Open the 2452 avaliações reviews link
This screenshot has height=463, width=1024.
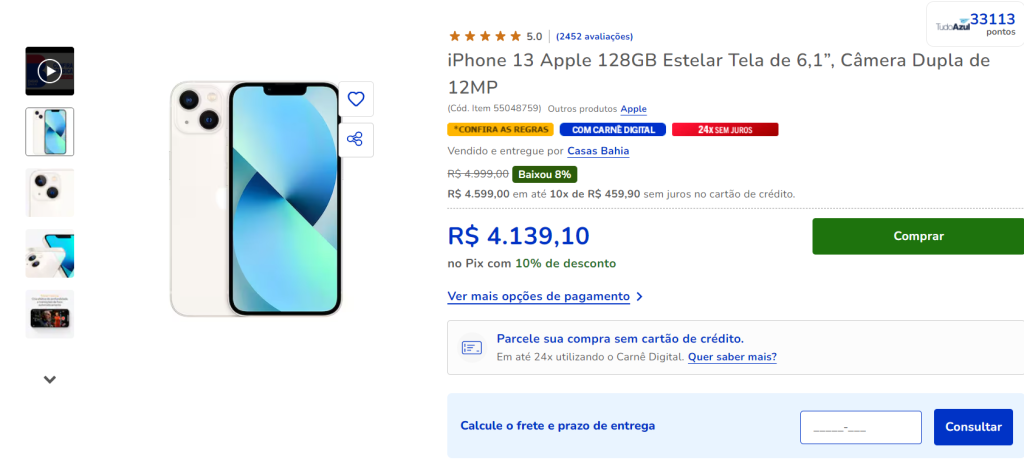tap(594, 36)
